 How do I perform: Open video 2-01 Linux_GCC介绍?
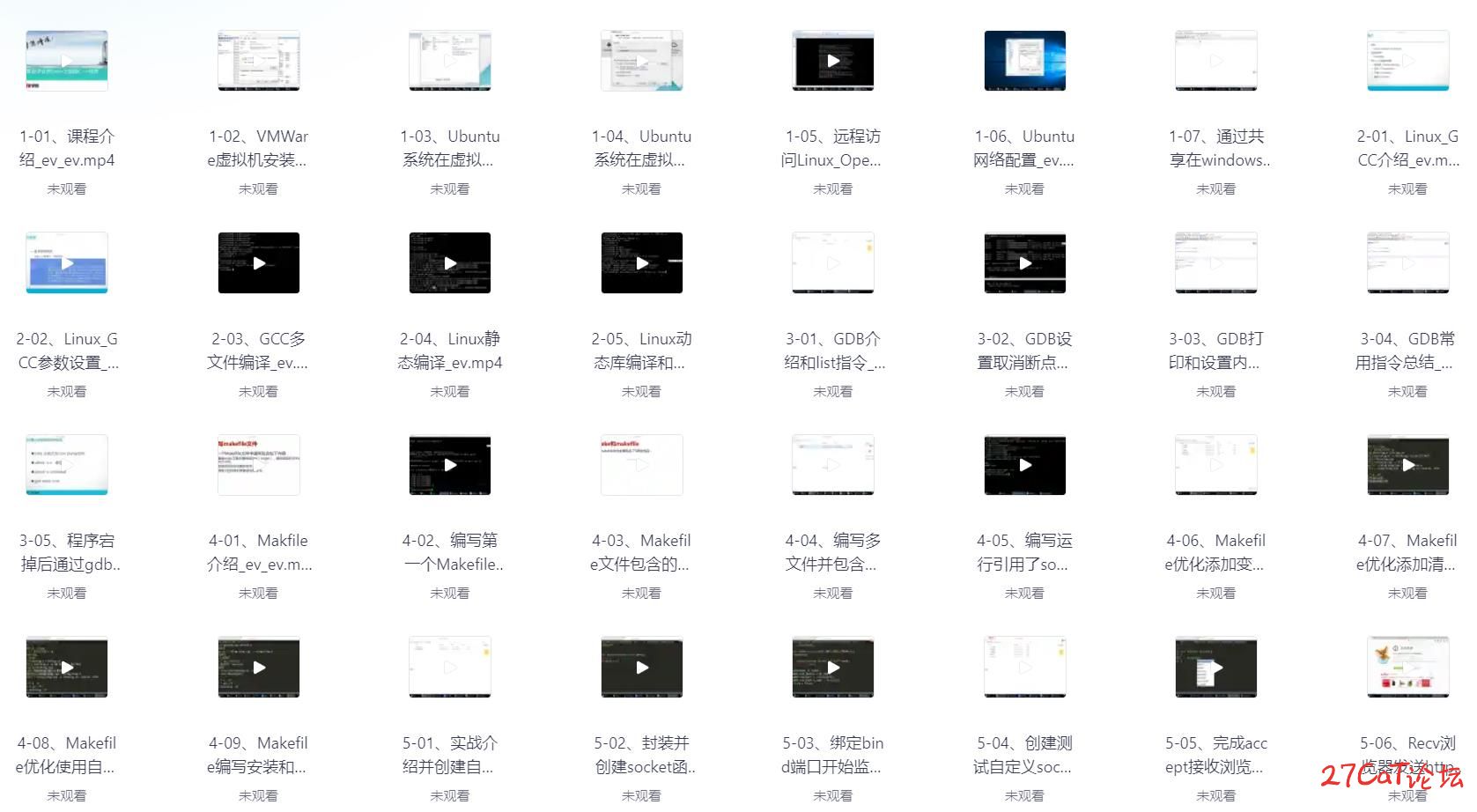tap(1407, 61)
